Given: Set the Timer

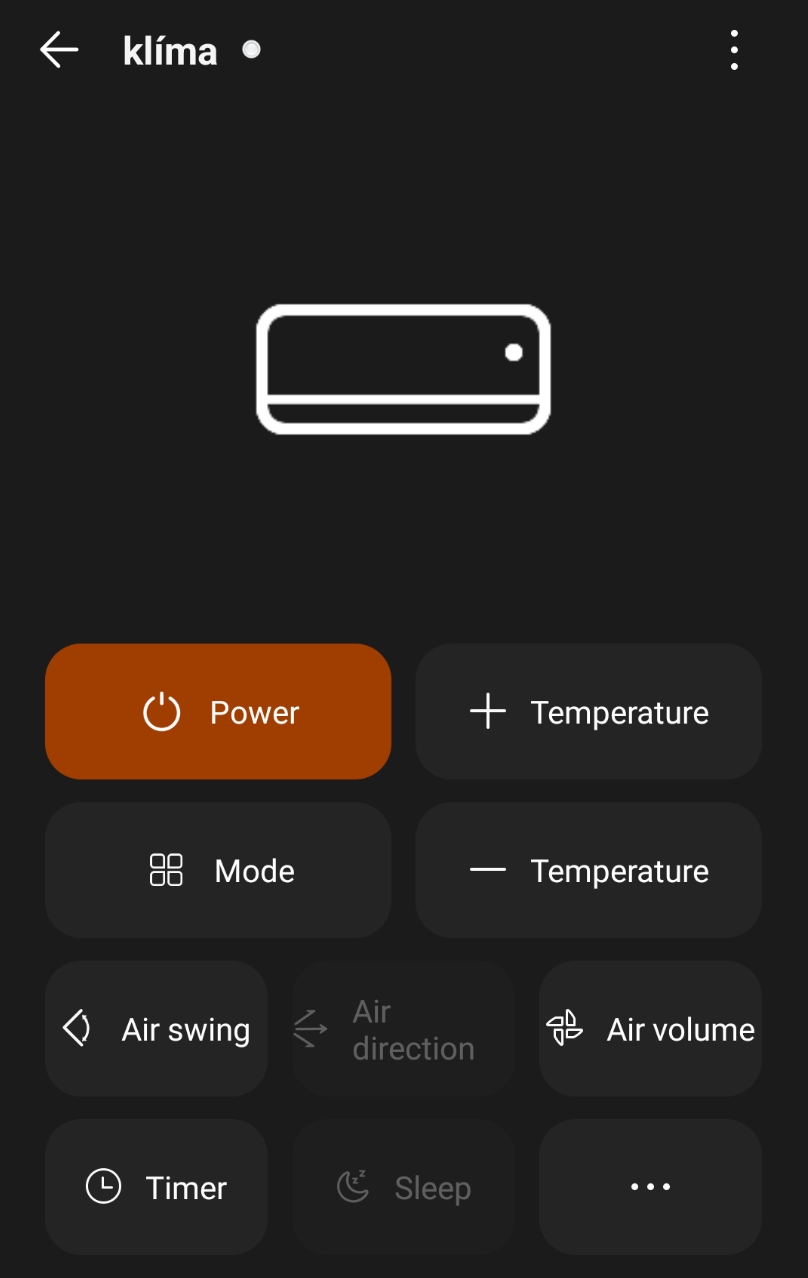Looking at the screenshot, I should point(156,1187).
